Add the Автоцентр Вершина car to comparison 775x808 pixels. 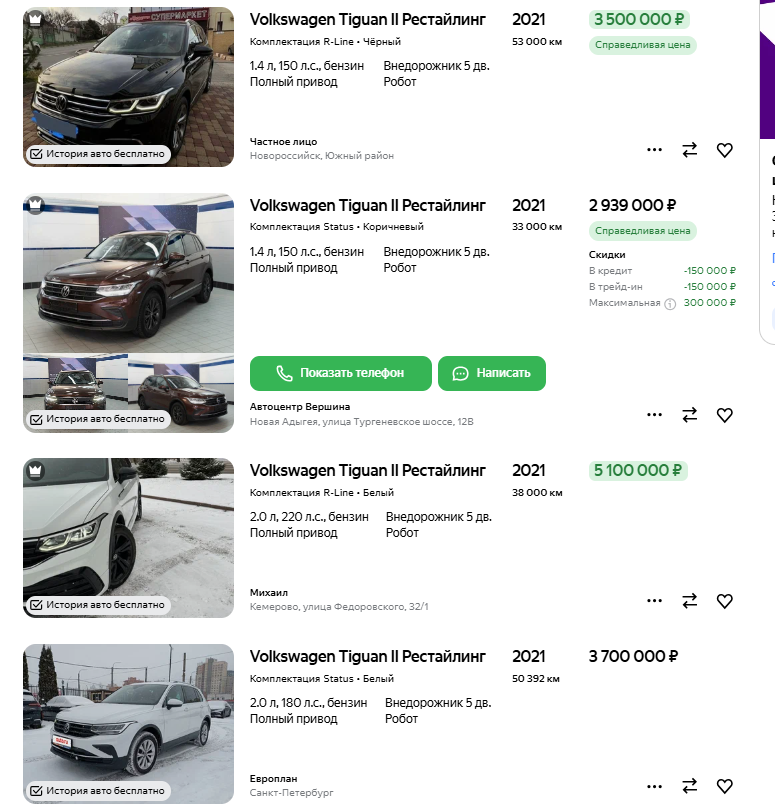point(690,414)
